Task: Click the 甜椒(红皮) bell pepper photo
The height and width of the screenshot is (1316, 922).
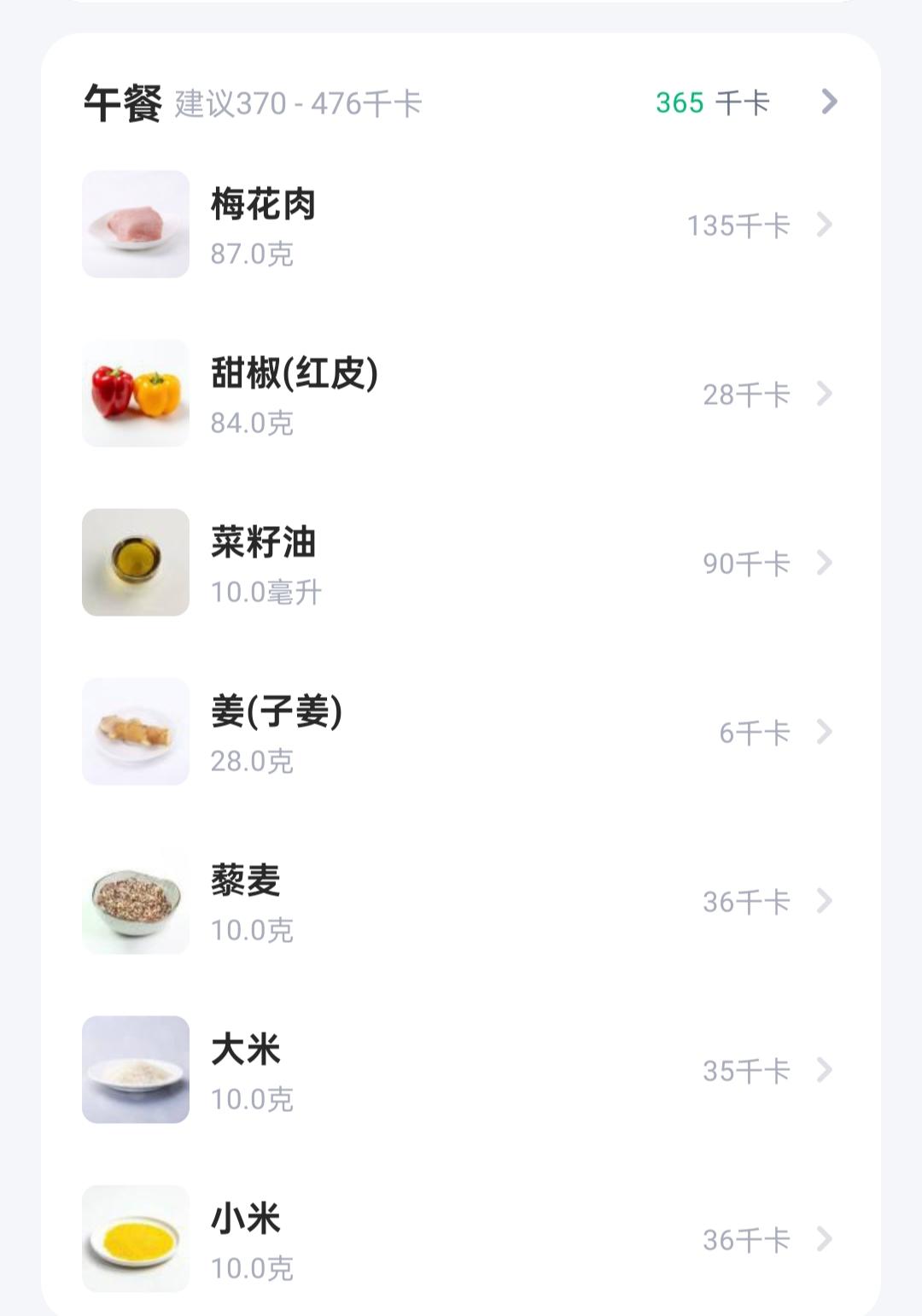Action: pos(135,393)
